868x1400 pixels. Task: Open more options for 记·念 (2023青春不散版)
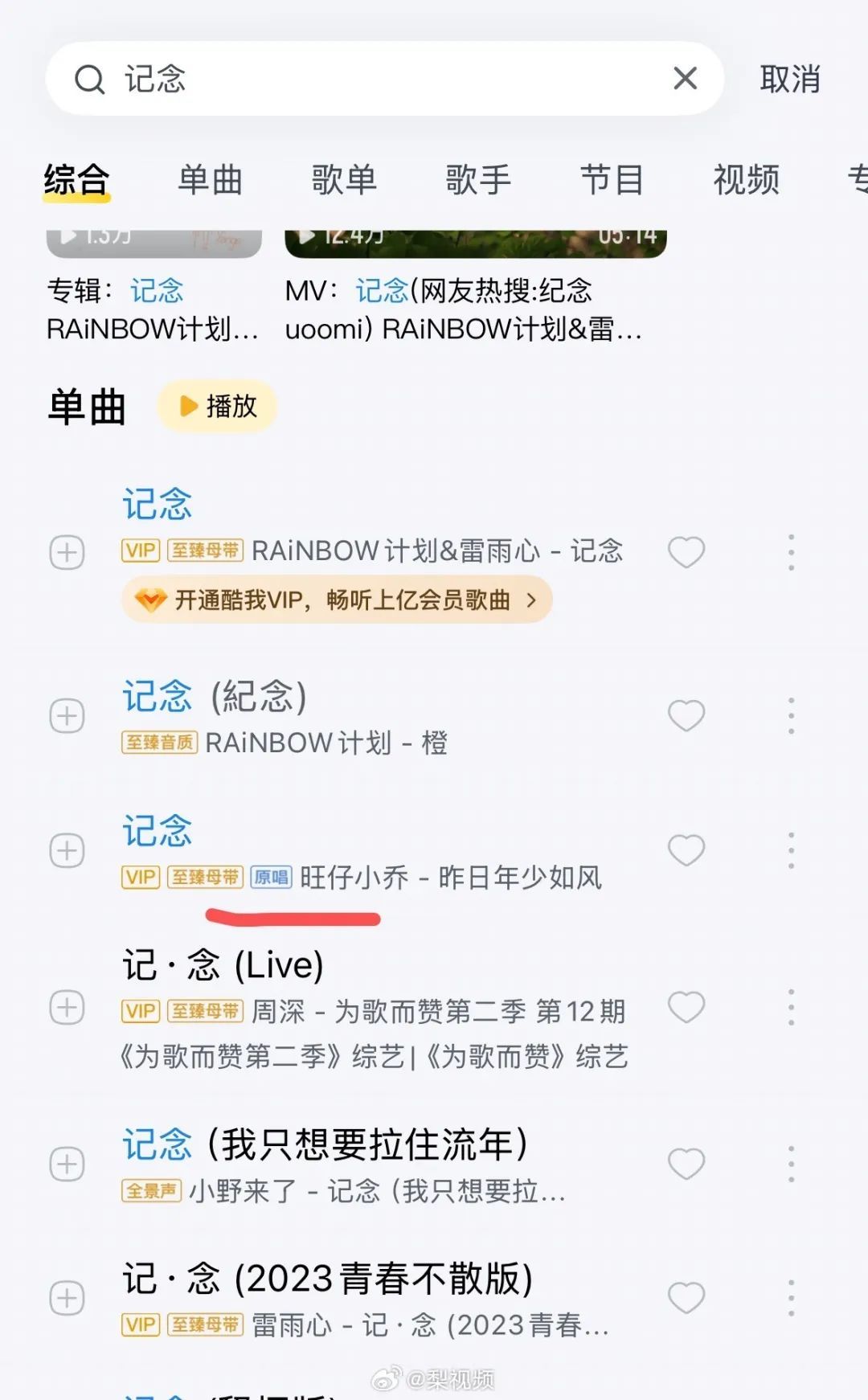tap(791, 1298)
